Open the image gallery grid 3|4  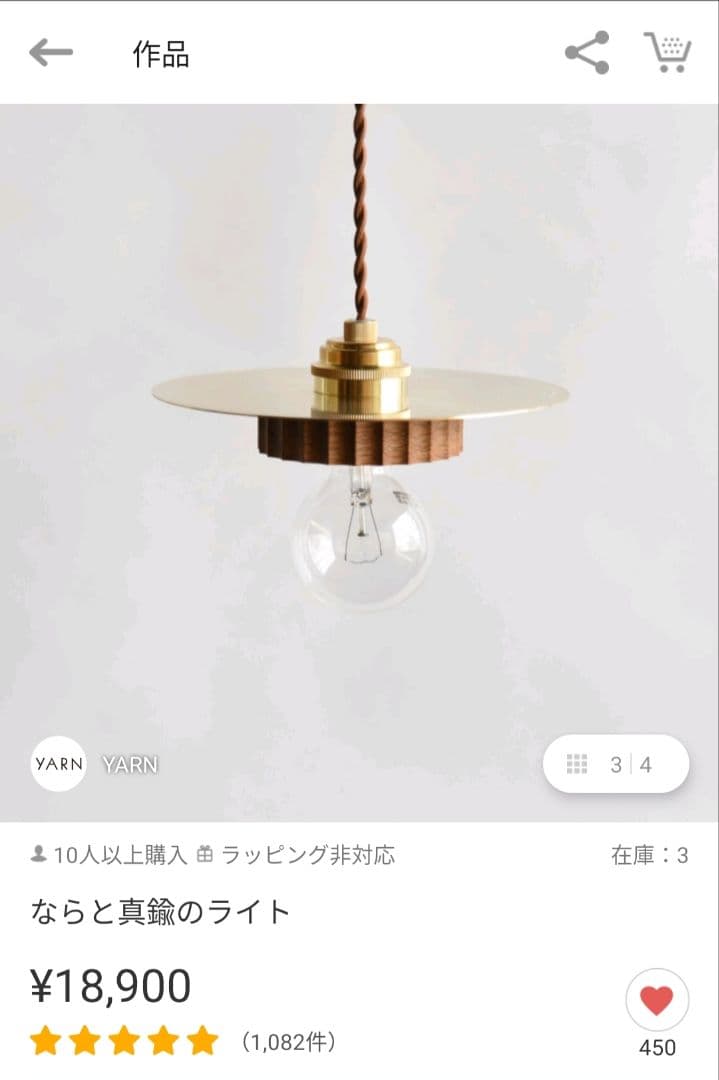click(x=615, y=765)
